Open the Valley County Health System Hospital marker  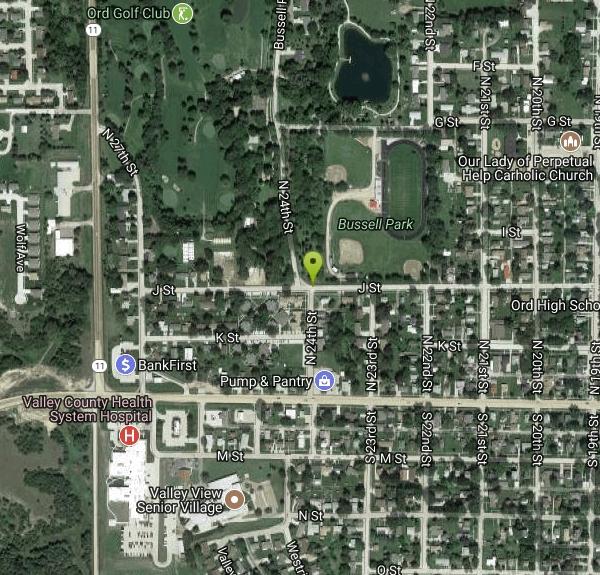click(x=129, y=436)
